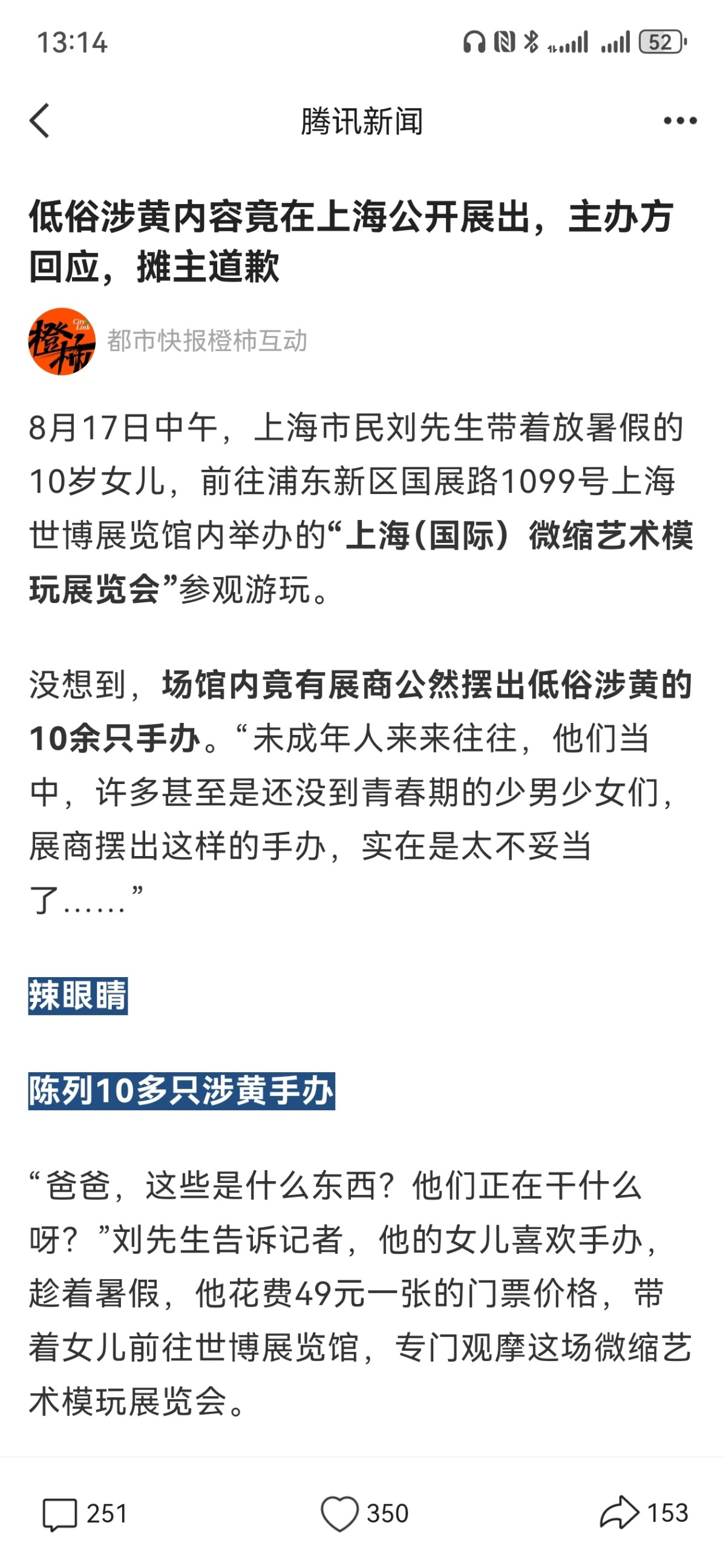This screenshot has height=1568, width=726.
Task: Share the article via the arrow icon
Action: [620, 1512]
